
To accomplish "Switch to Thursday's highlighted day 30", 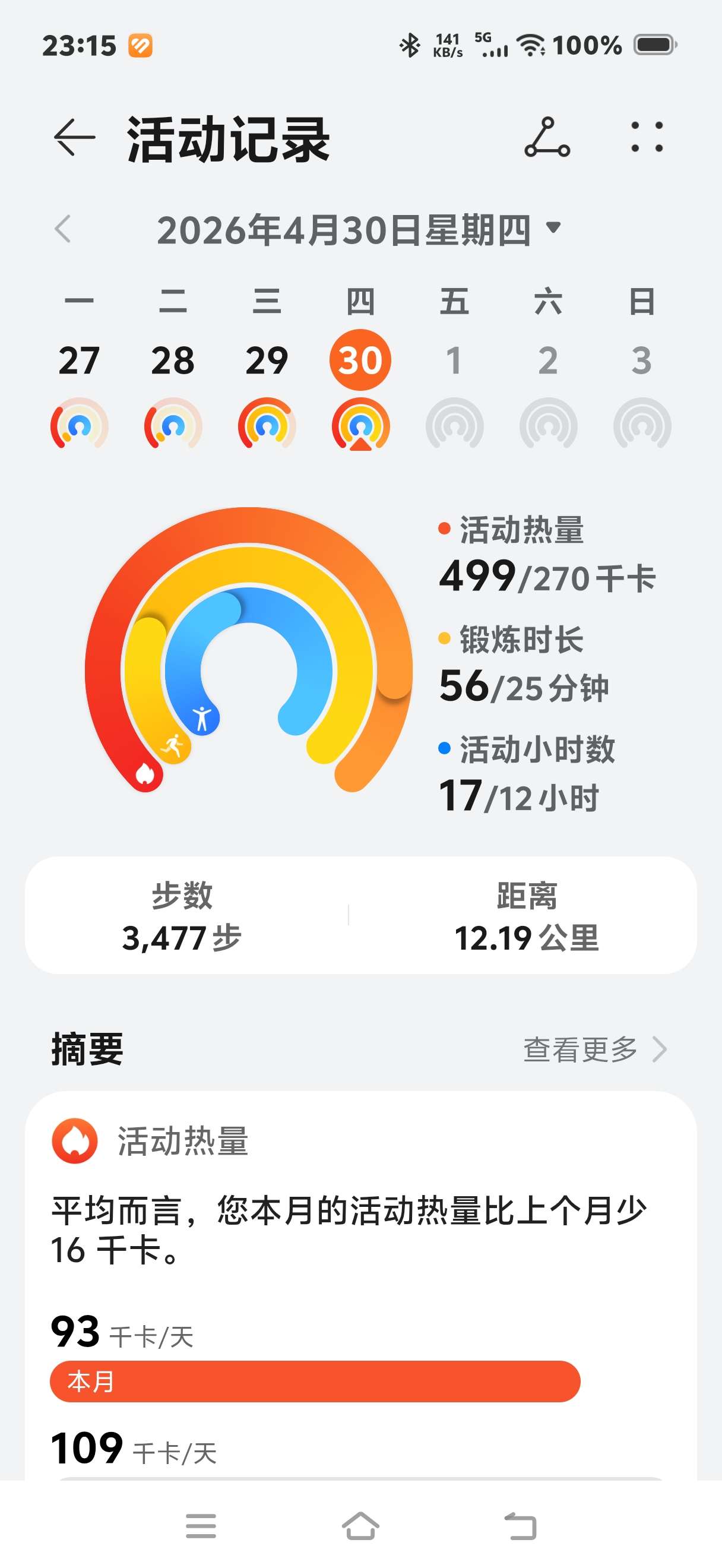I will coord(360,360).
